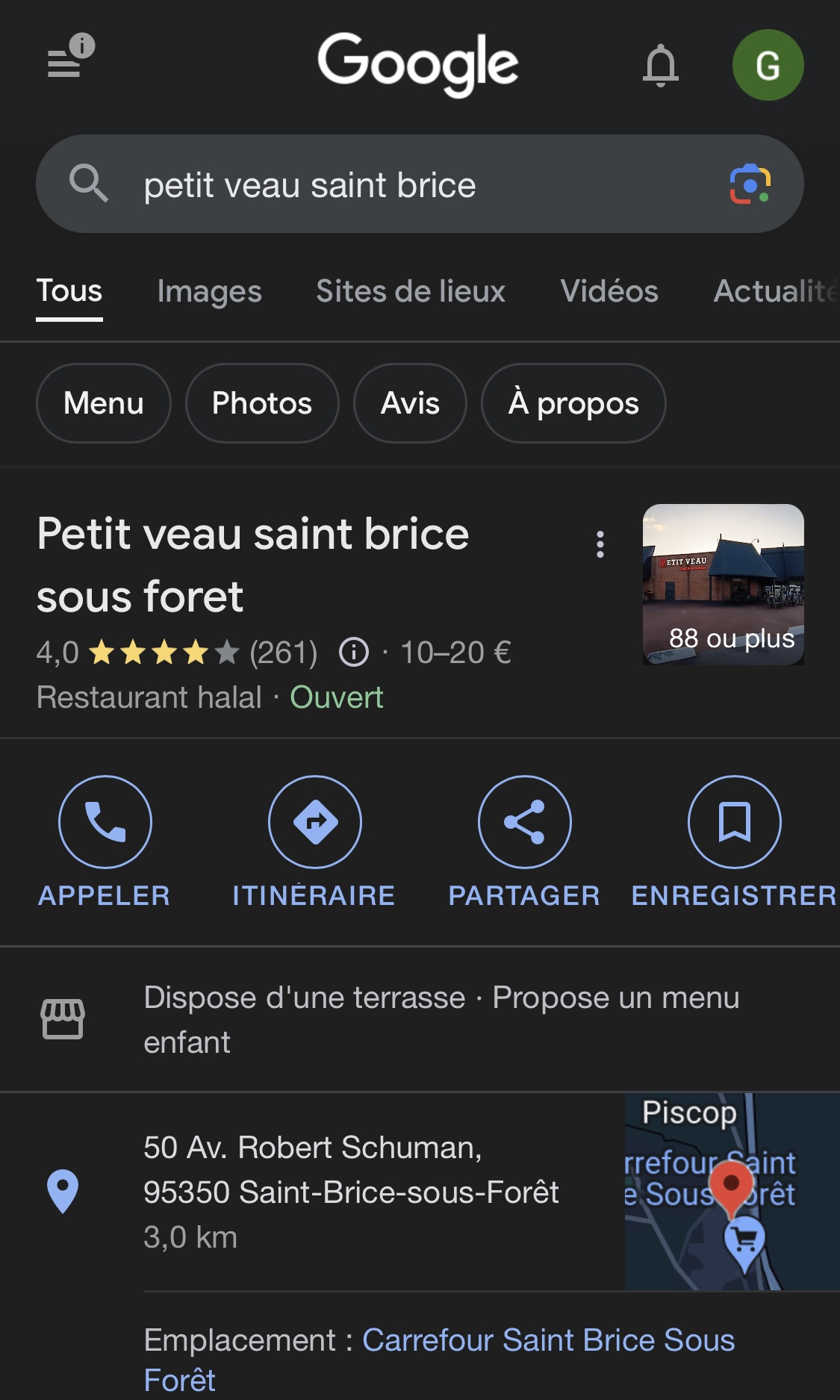This screenshot has width=840, height=1400.
Task: Show rating info via the circled i icon
Action: point(354,652)
